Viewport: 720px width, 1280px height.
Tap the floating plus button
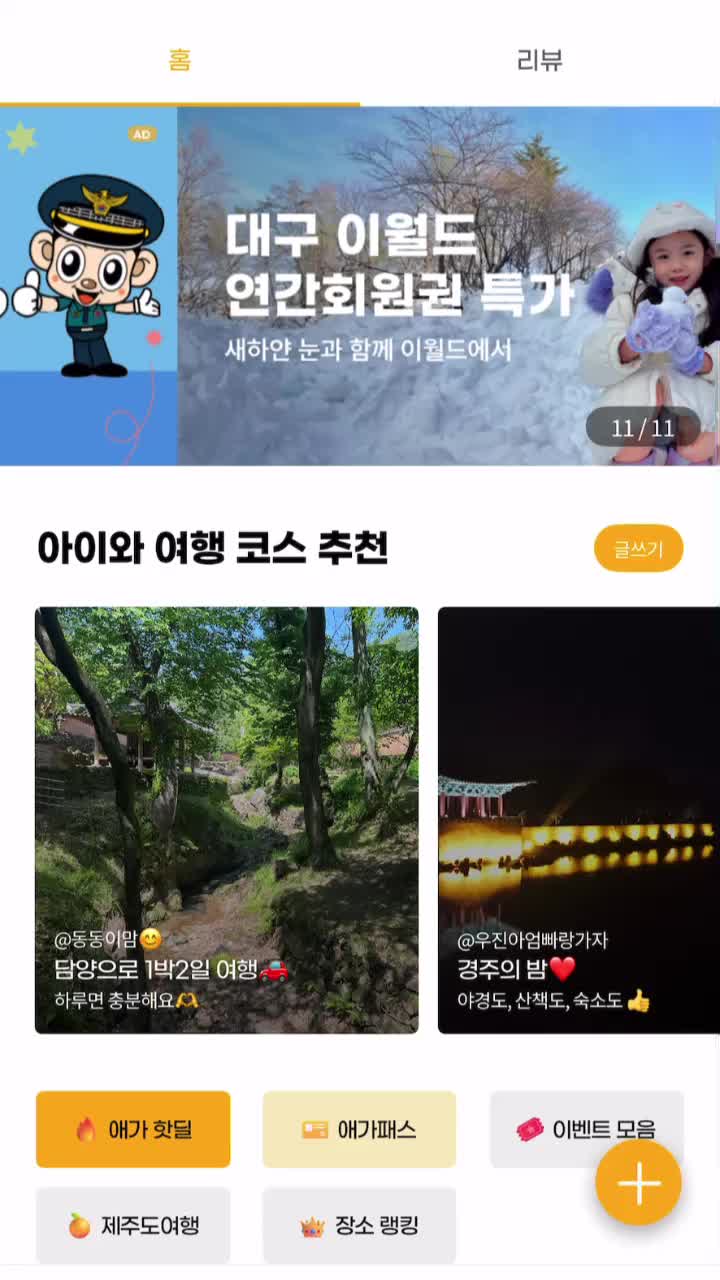(x=638, y=1184)
